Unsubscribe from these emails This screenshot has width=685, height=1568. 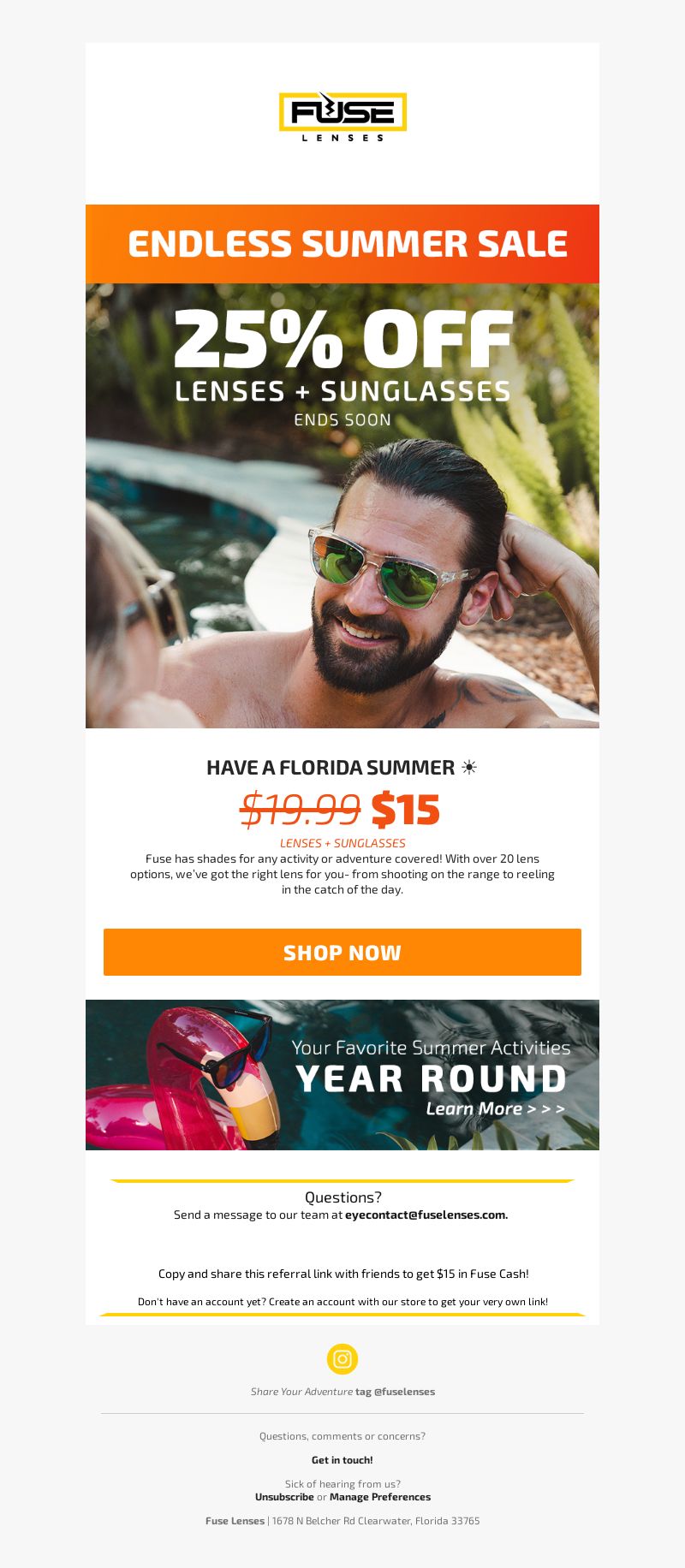(284, 1497)
